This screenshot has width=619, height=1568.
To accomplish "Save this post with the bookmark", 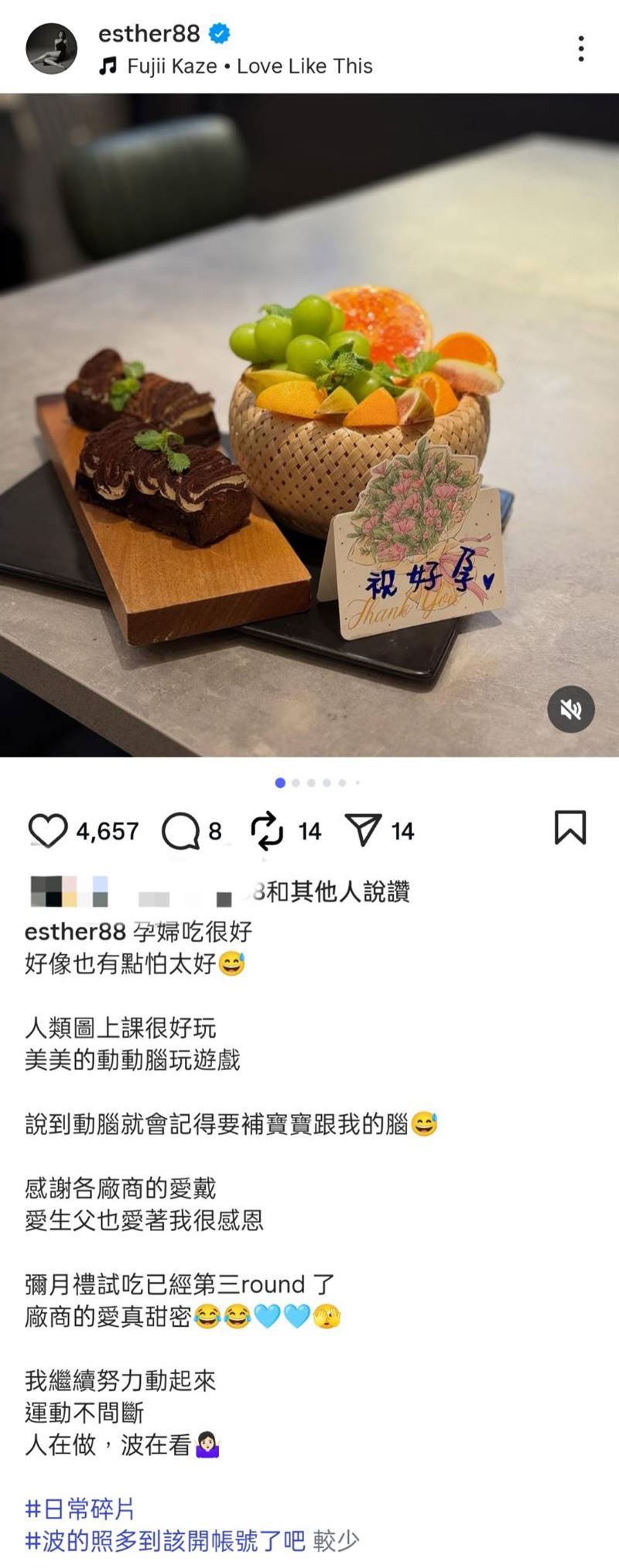I will [x=570, y=828].
